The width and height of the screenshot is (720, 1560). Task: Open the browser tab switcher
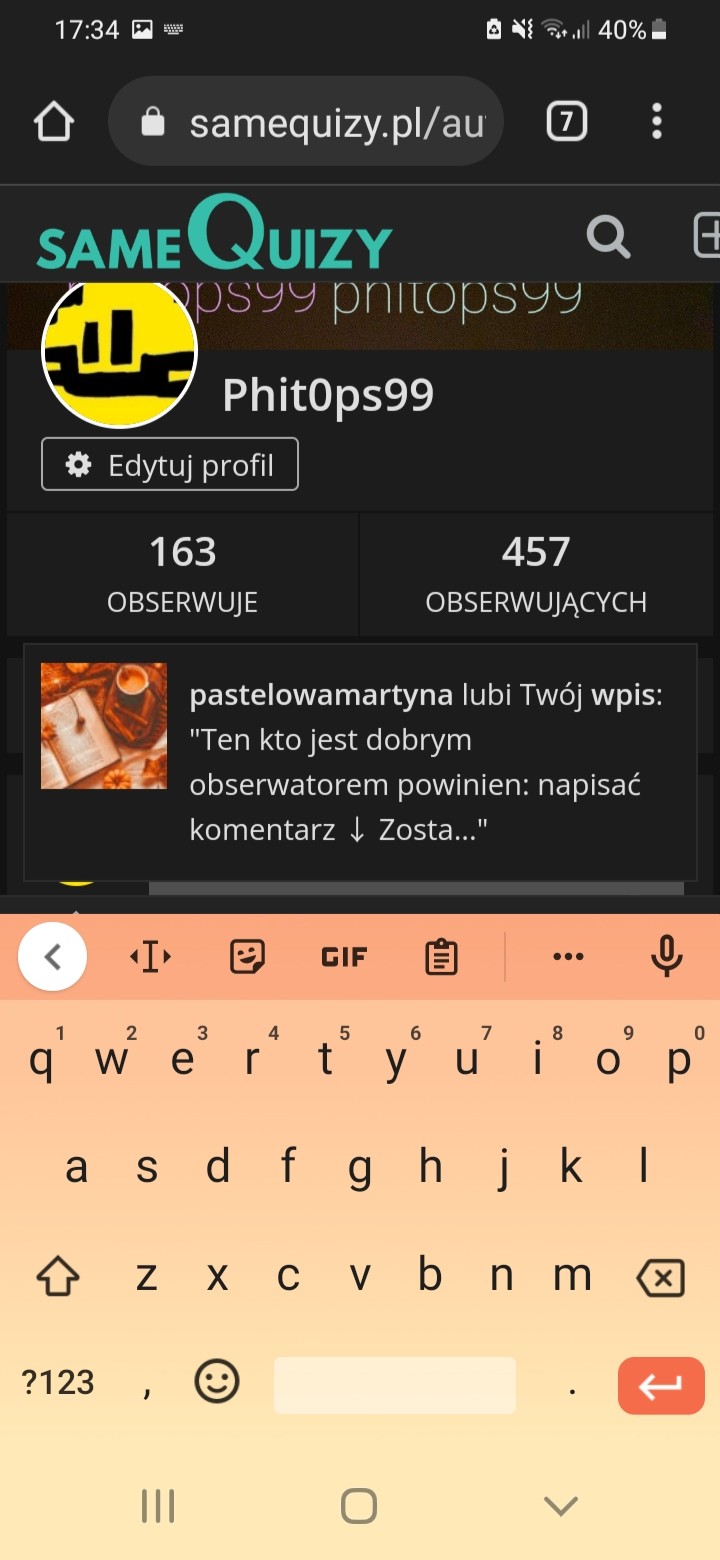click(566, 122)
